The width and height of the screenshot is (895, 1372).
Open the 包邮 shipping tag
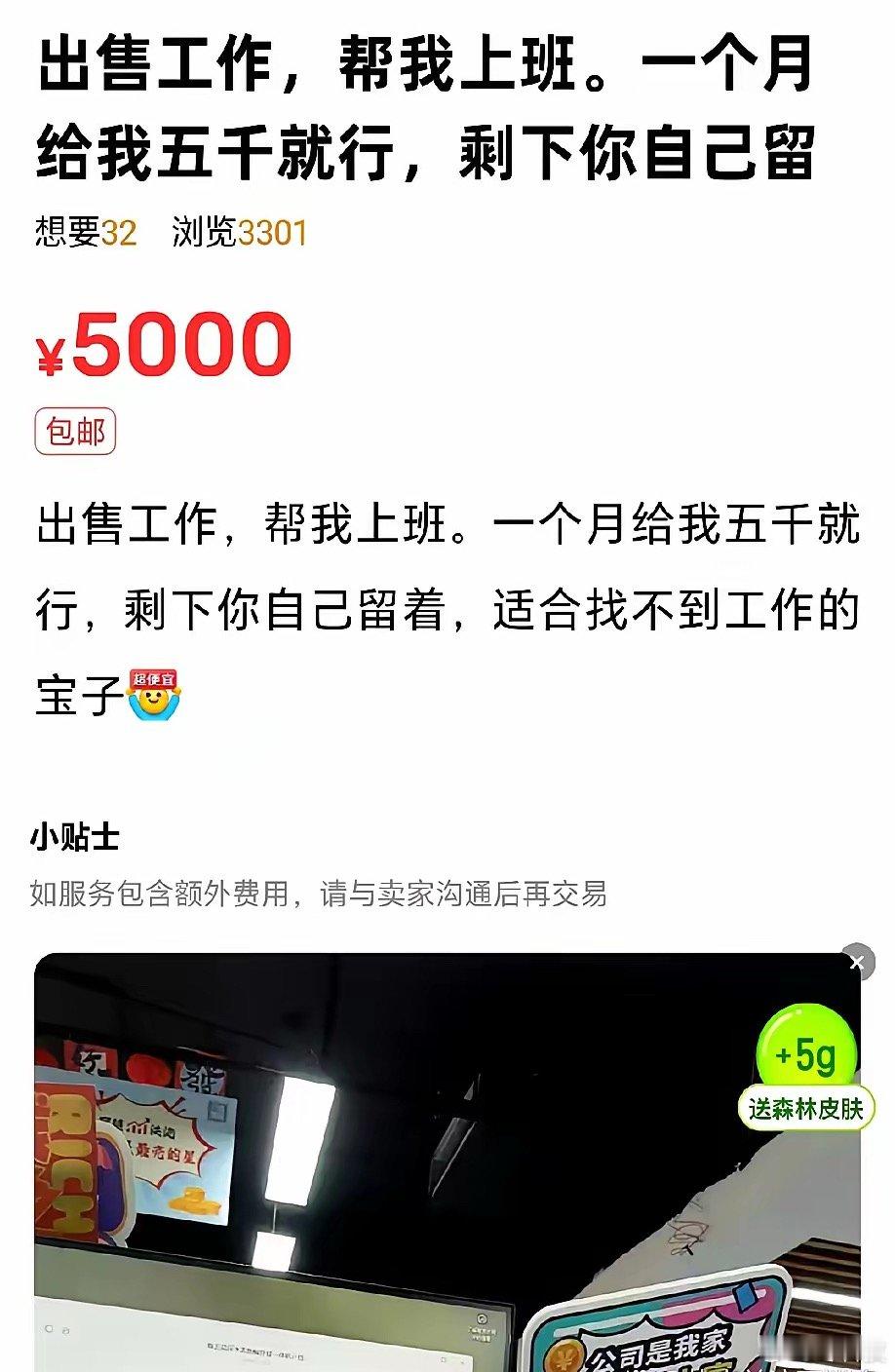pos(75,430)
